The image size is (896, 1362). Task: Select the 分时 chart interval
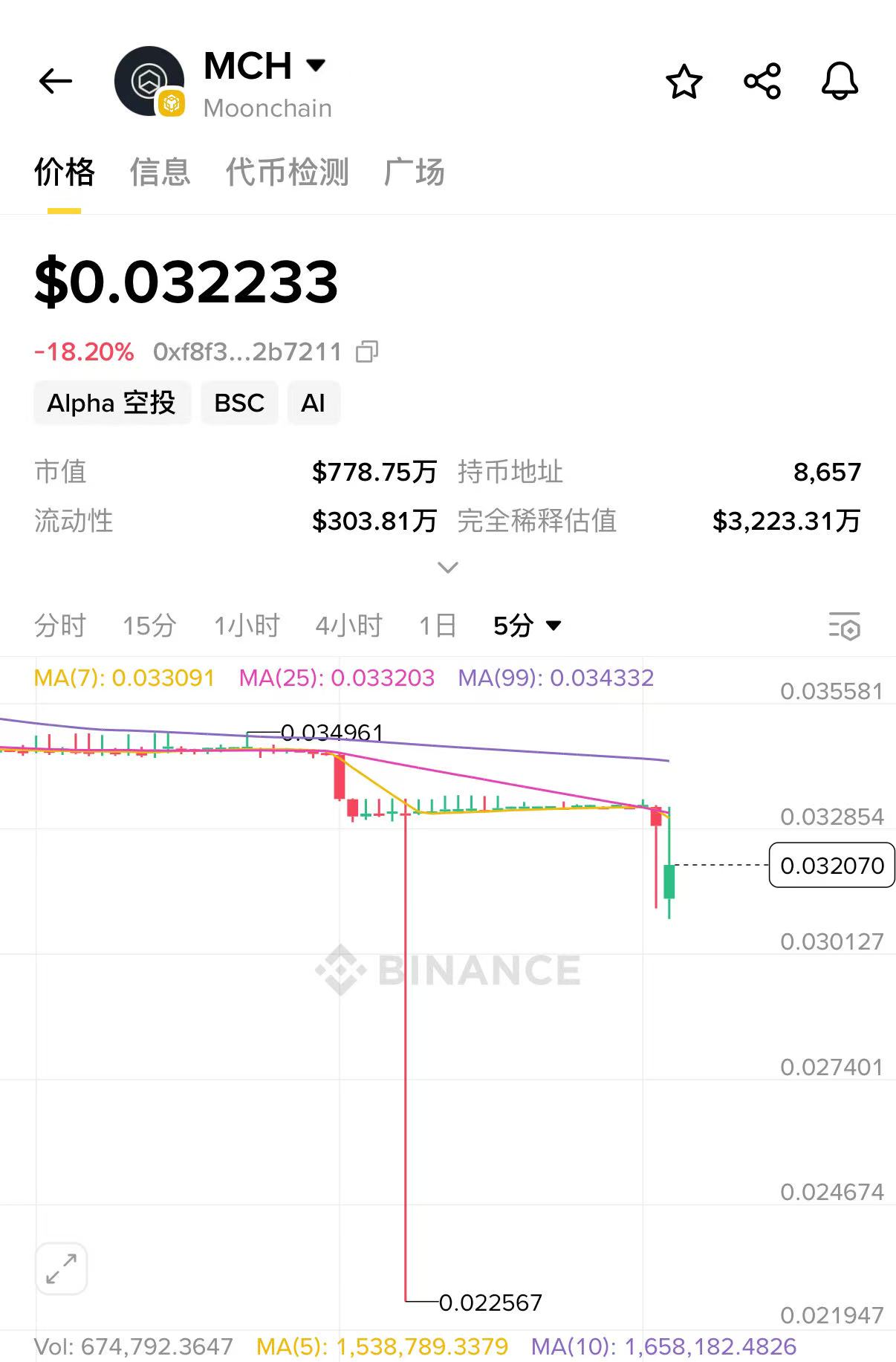(60, 626)
